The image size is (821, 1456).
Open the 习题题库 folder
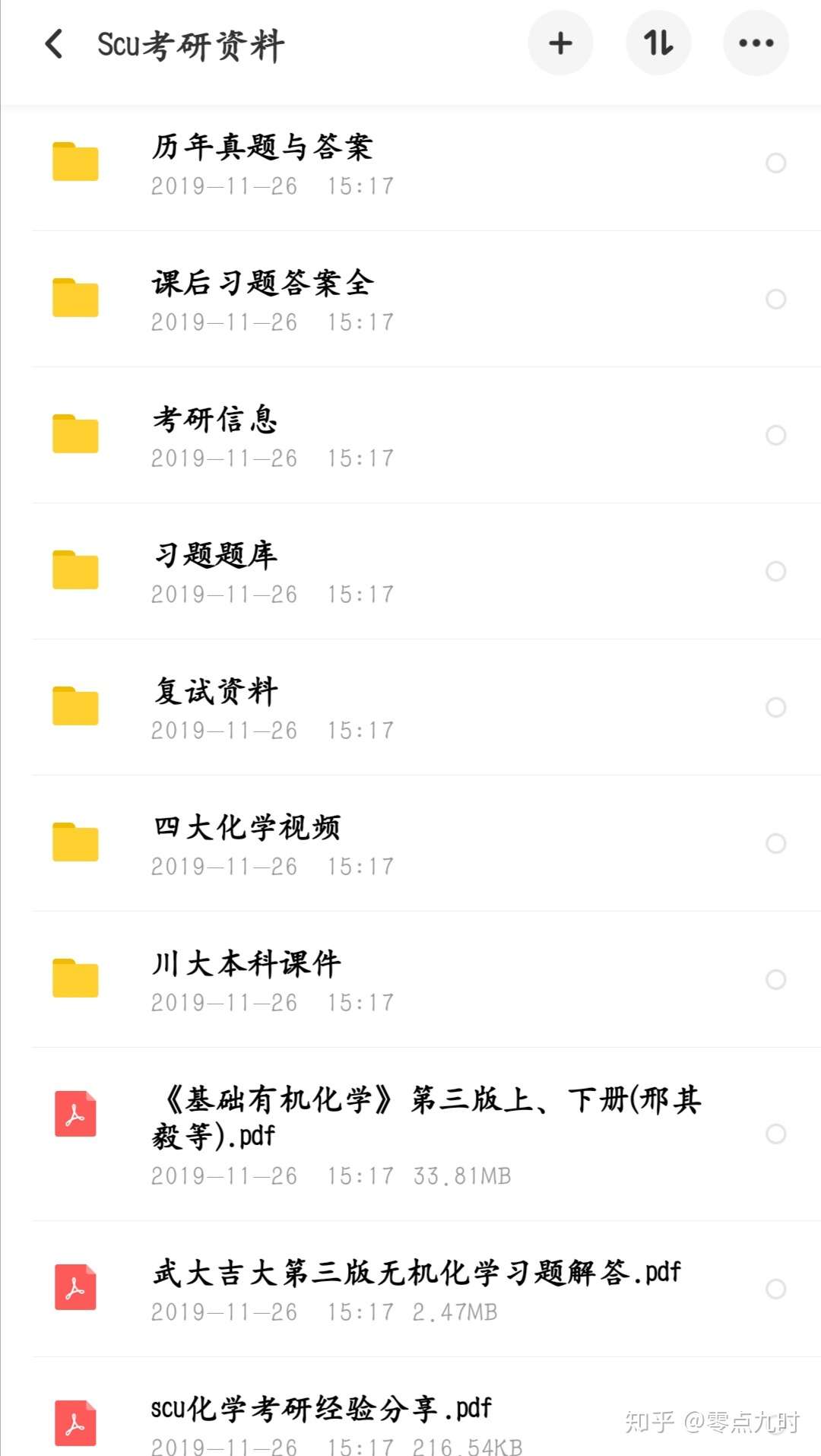pyautogui.click(x=410, y=572)
